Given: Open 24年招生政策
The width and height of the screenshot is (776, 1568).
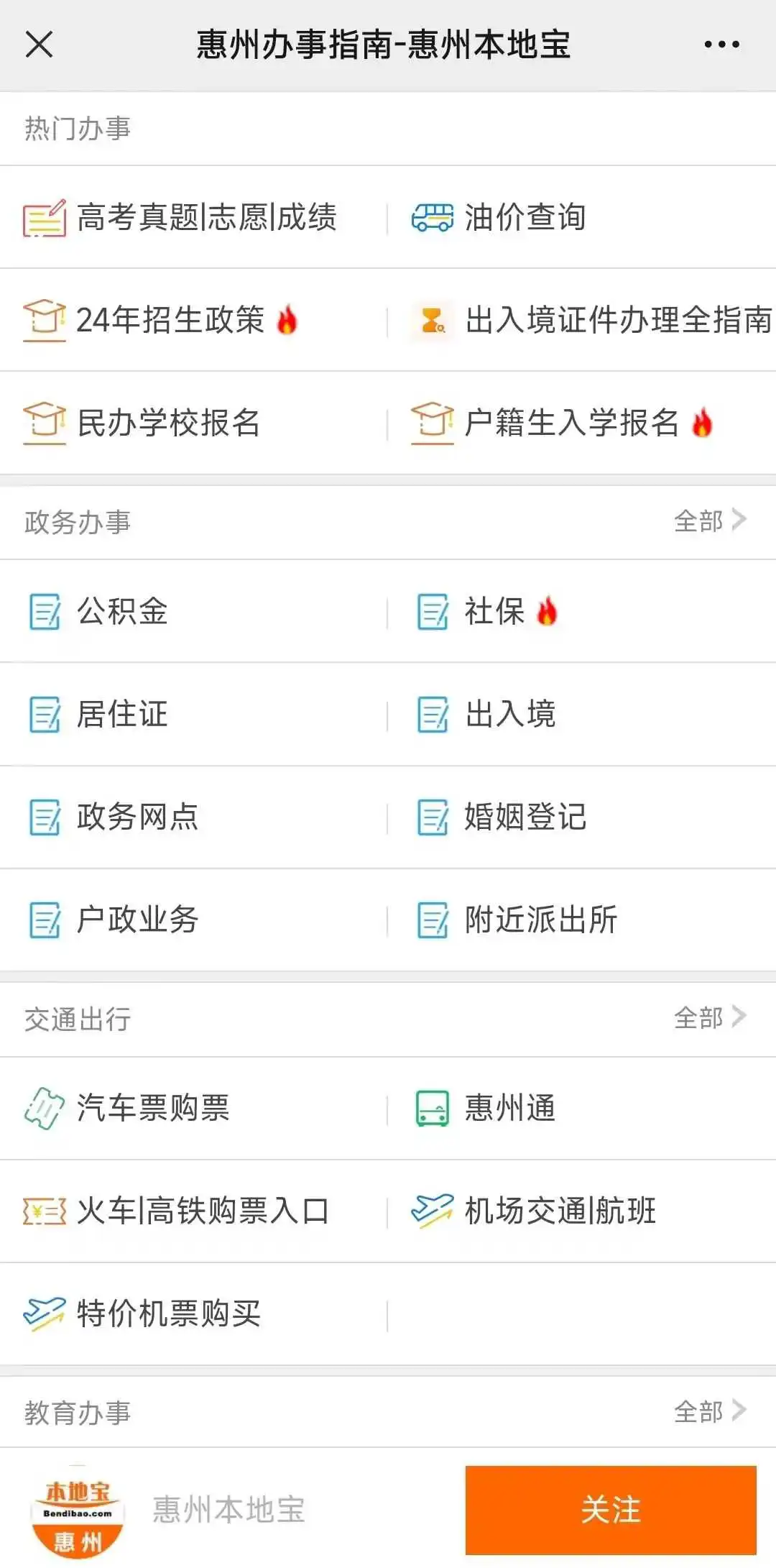Looking at the screenshot, I should click(194, 320).
